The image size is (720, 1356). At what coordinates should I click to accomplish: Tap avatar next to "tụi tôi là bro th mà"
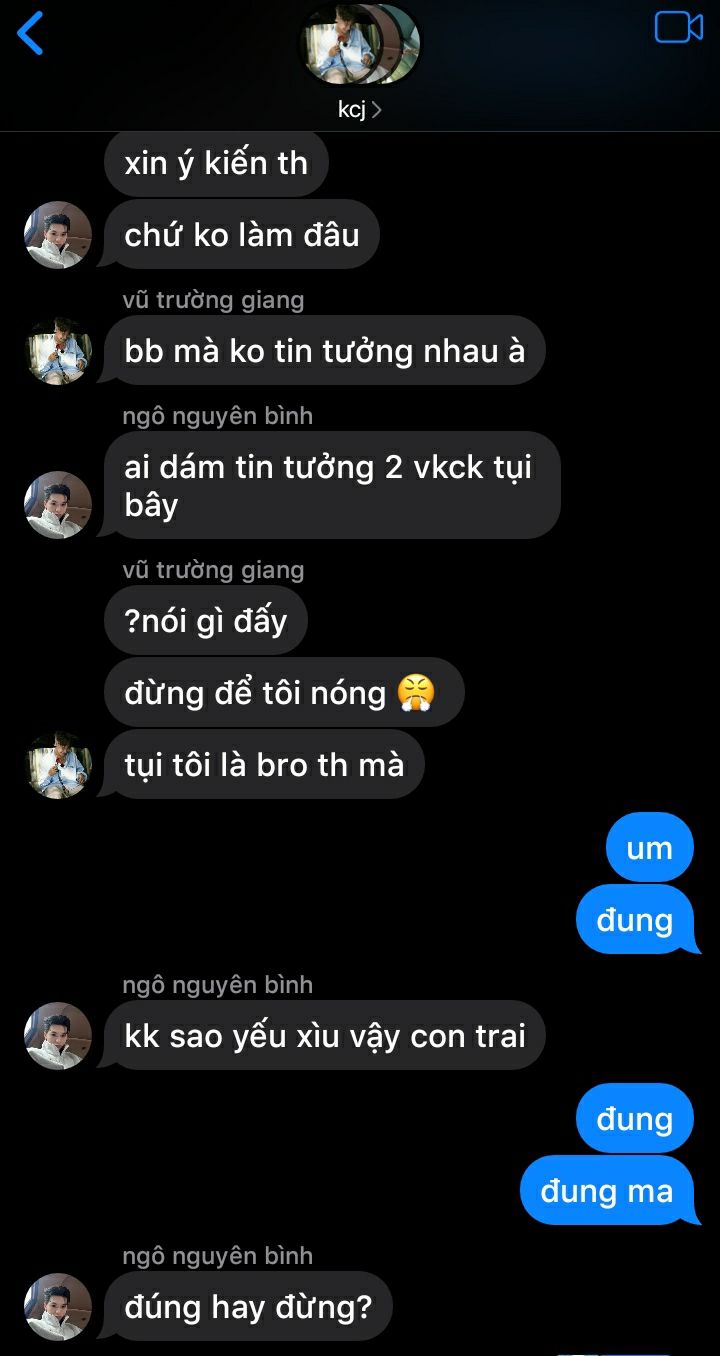tap(58, 765)
